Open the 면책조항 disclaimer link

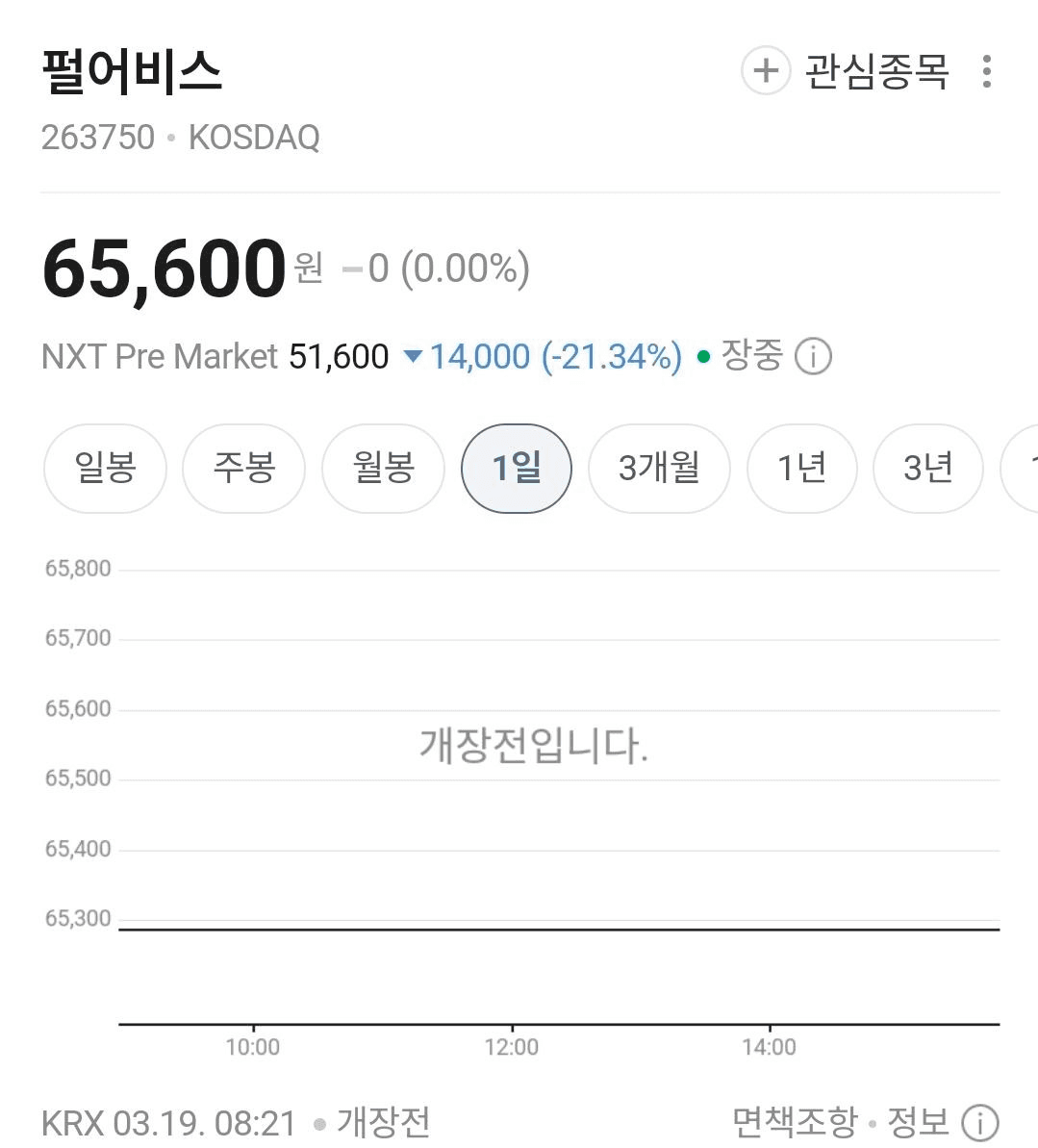tap(795, 1122)
